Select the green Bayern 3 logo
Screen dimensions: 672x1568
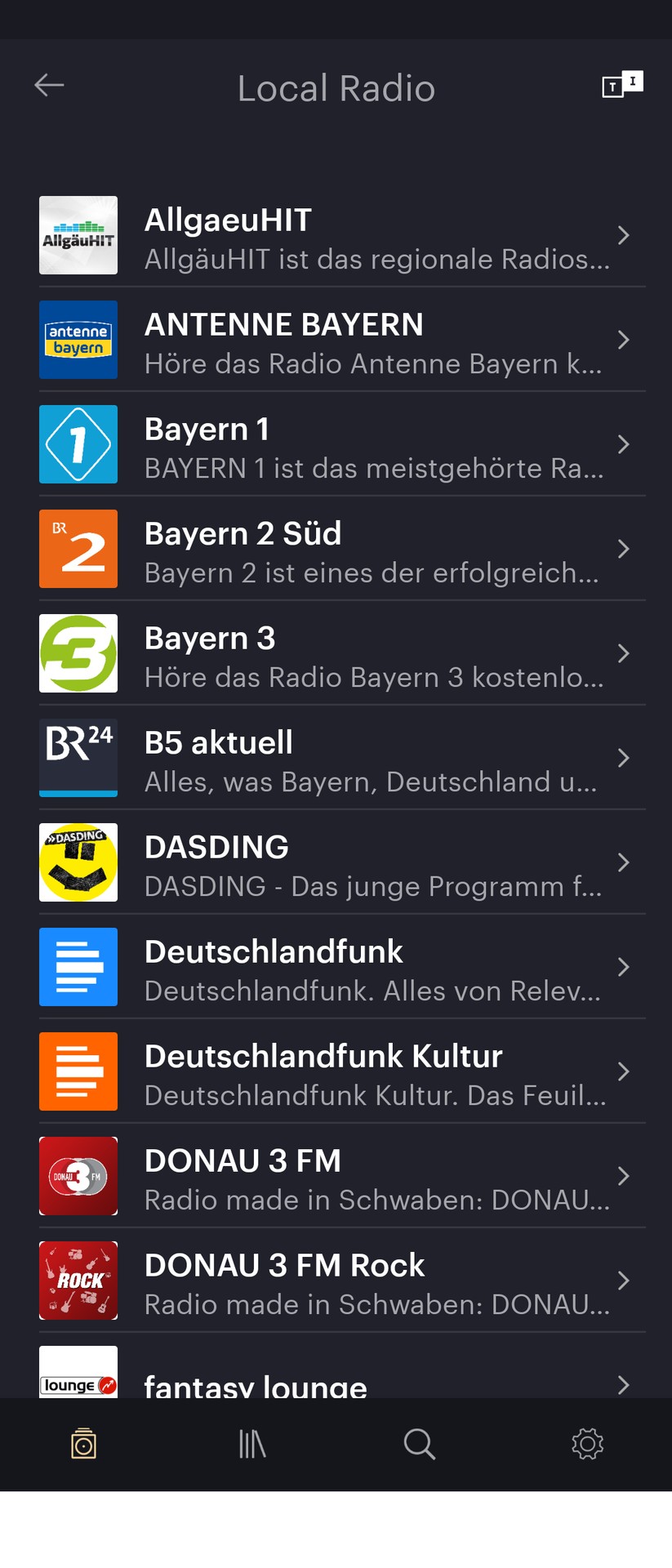click(78, 653)
